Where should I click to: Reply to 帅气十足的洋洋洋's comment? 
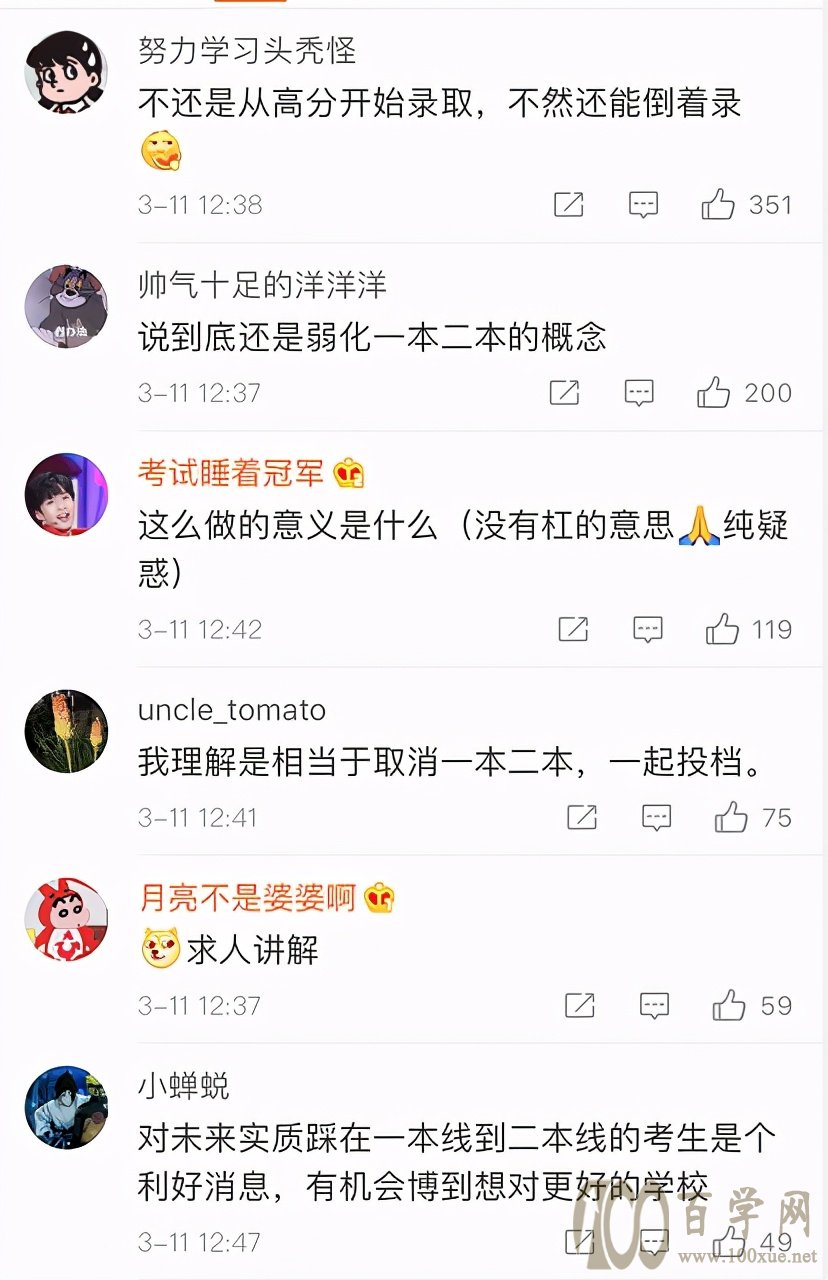(639, 393)
